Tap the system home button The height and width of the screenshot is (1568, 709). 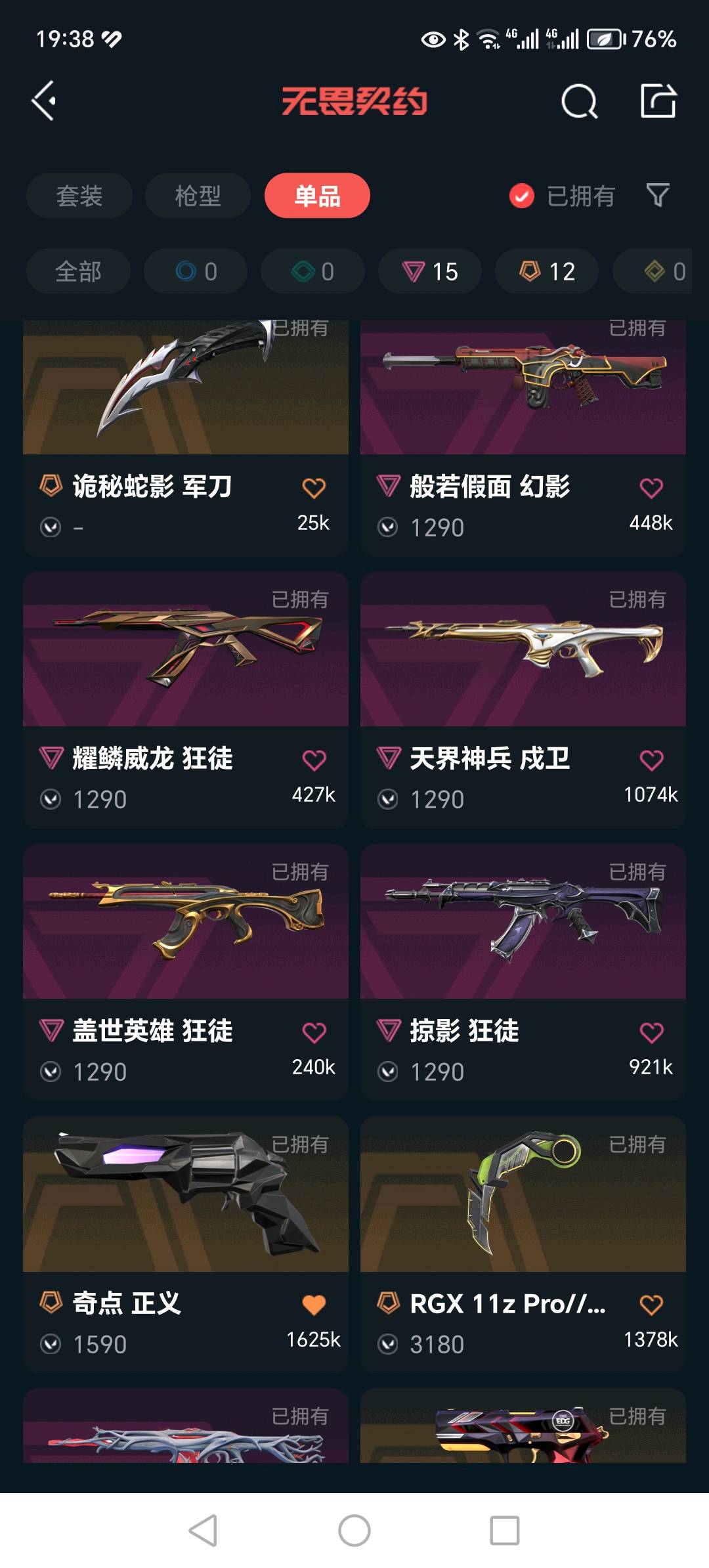(354, 1531)
